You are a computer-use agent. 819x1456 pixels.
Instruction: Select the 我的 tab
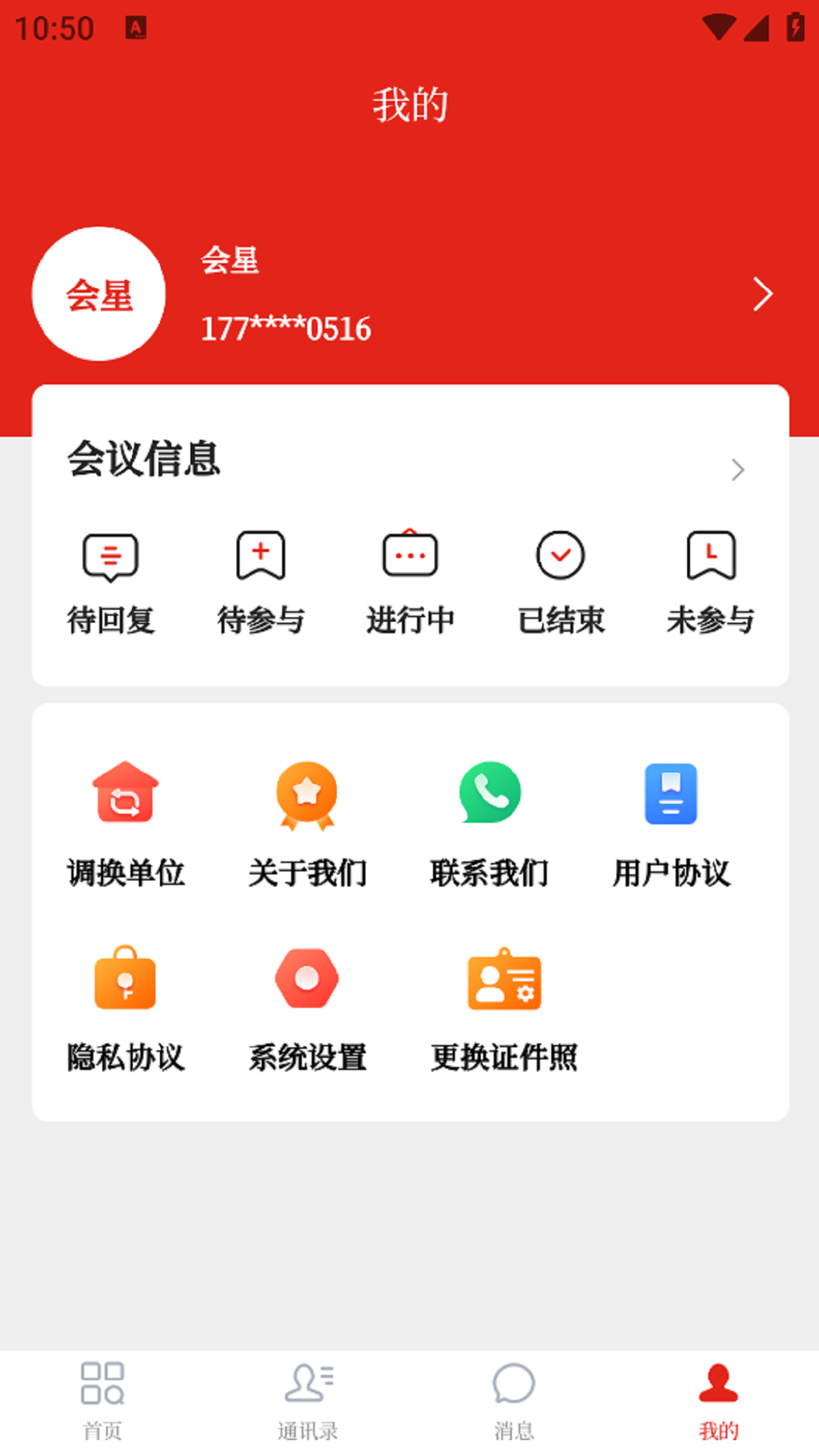coord(718,1401)
